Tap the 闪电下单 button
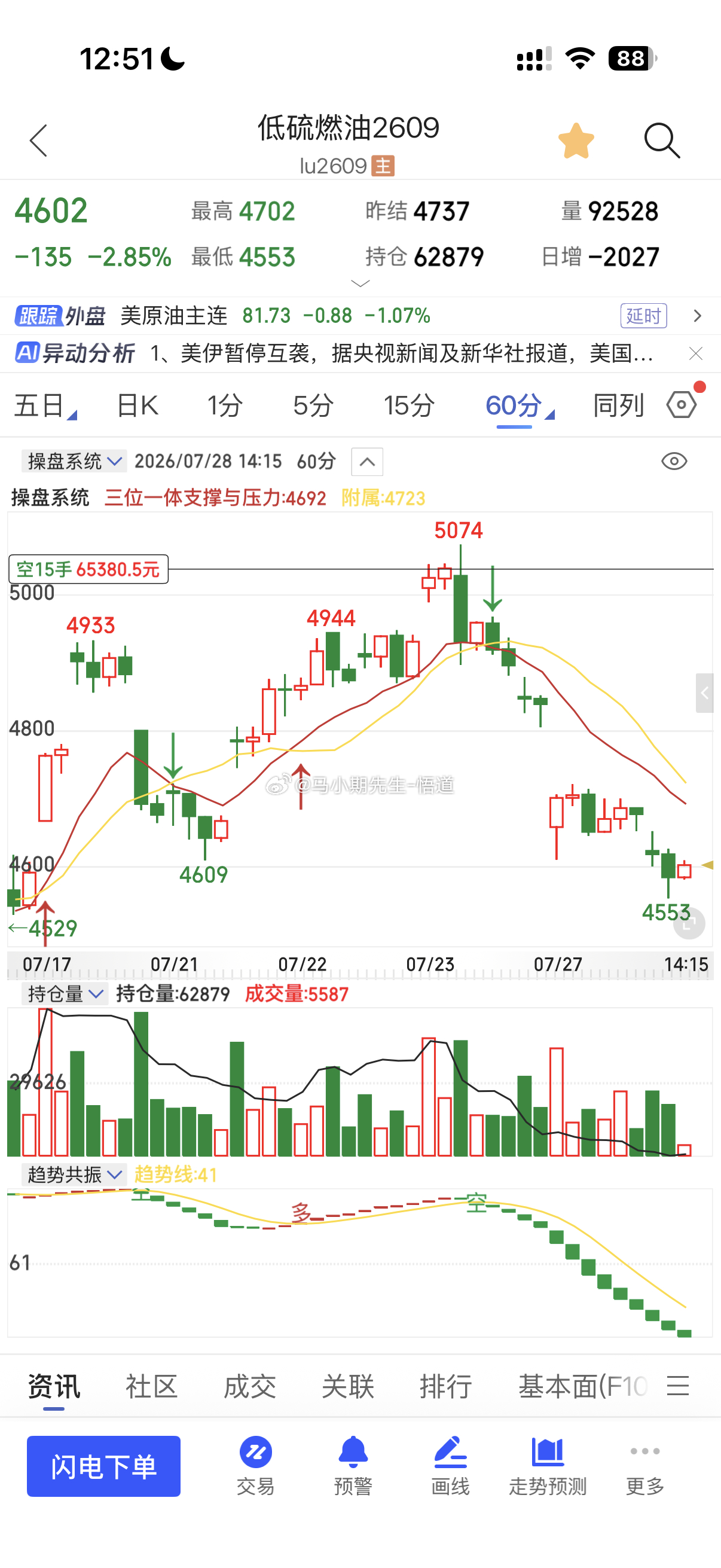721x1568 pixels. click(103, 1466)
